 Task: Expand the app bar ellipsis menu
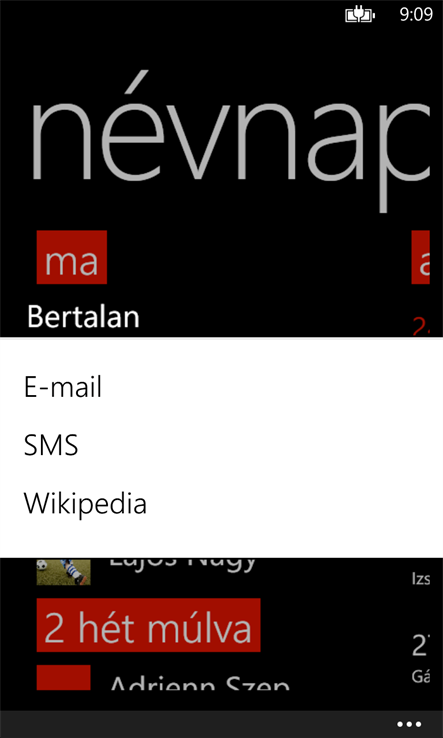pyautogui.click(x=409, y=724)
